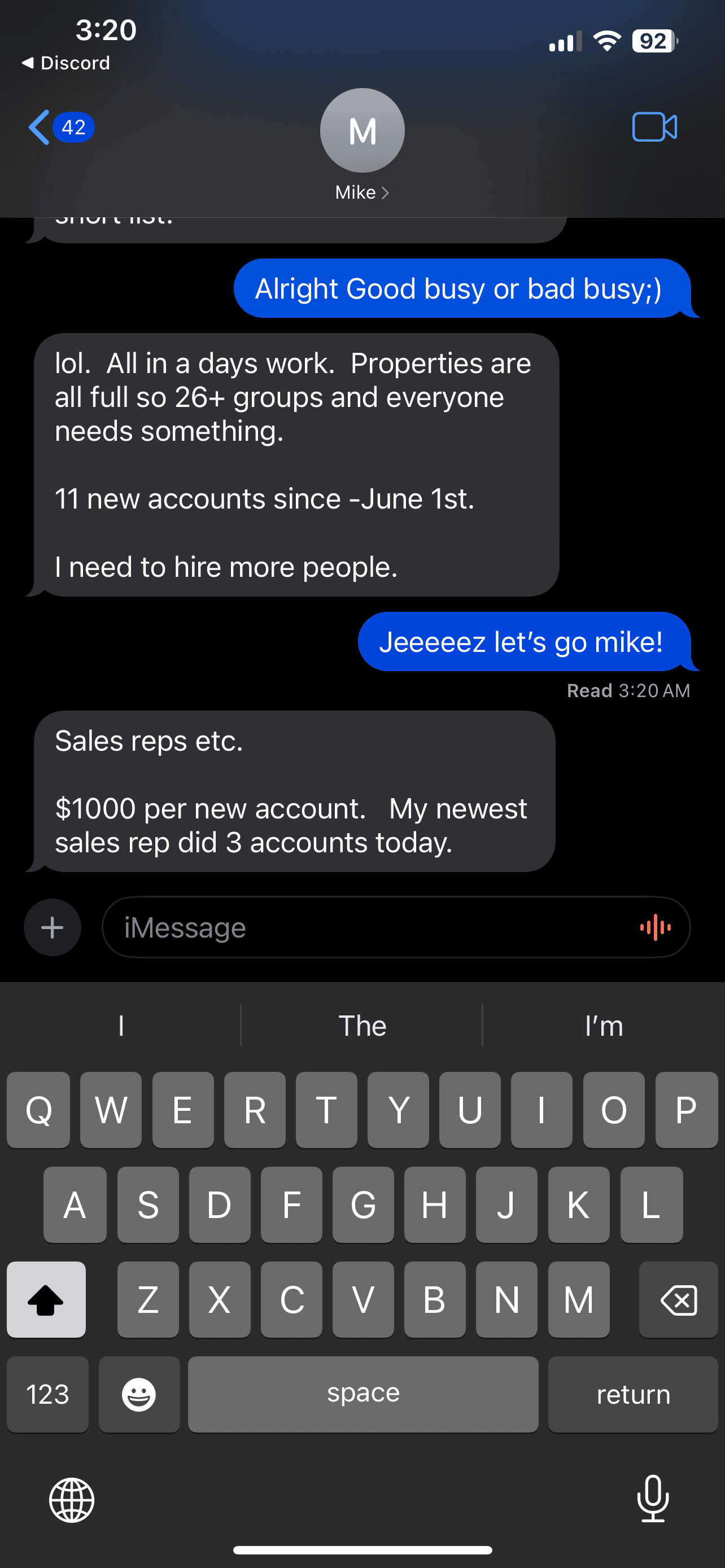Tap the backspace key
Viewport: 725px width, 1568px height.
[x=678, y=1300]
